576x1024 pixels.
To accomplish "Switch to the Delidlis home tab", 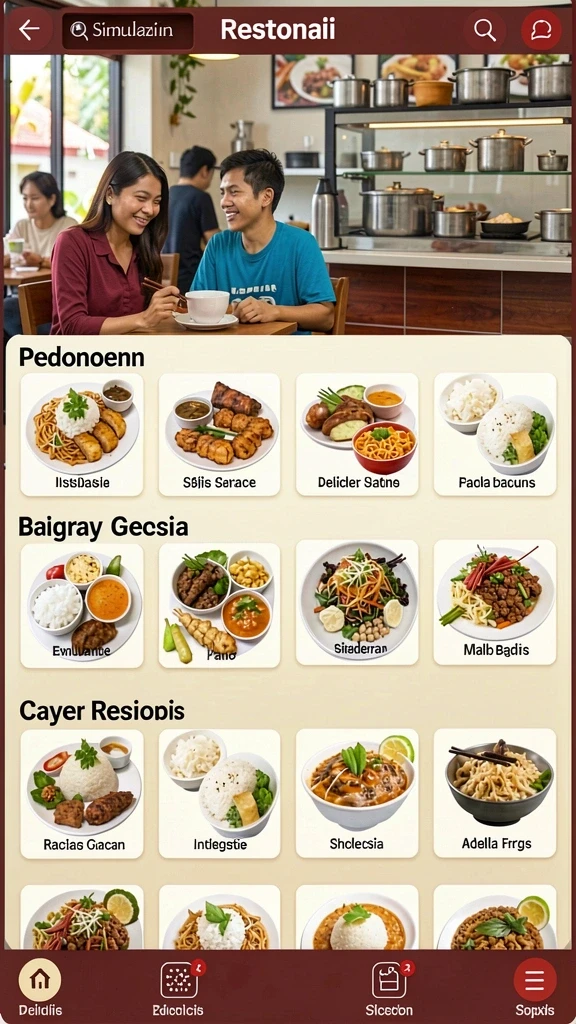I will point(40,988).
